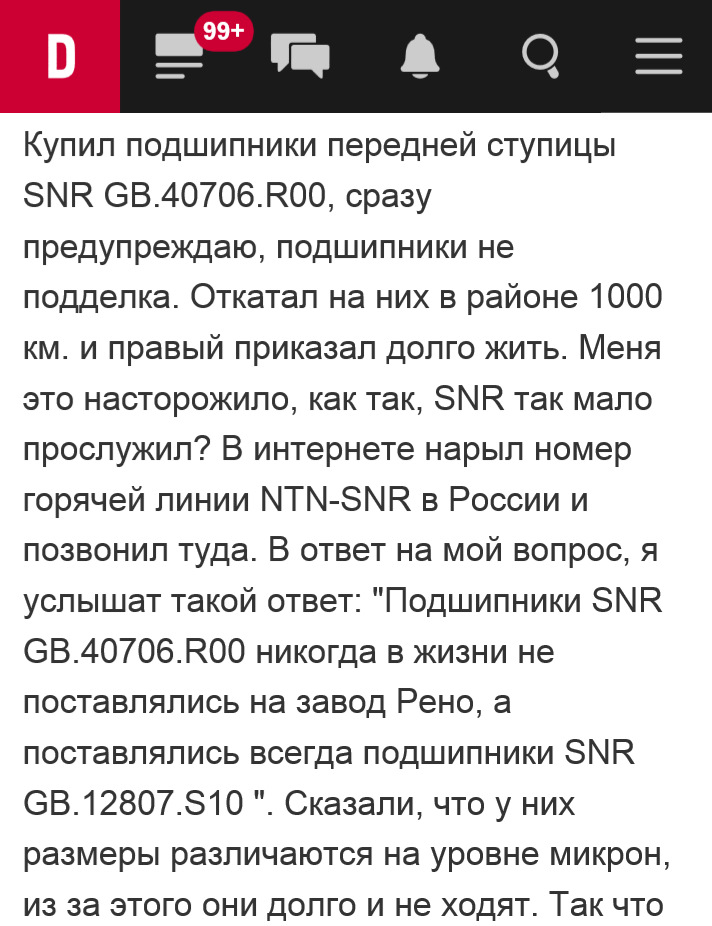
Task: Open the messages chat icon
Action: pyautogui.click(x=300, y=56)
